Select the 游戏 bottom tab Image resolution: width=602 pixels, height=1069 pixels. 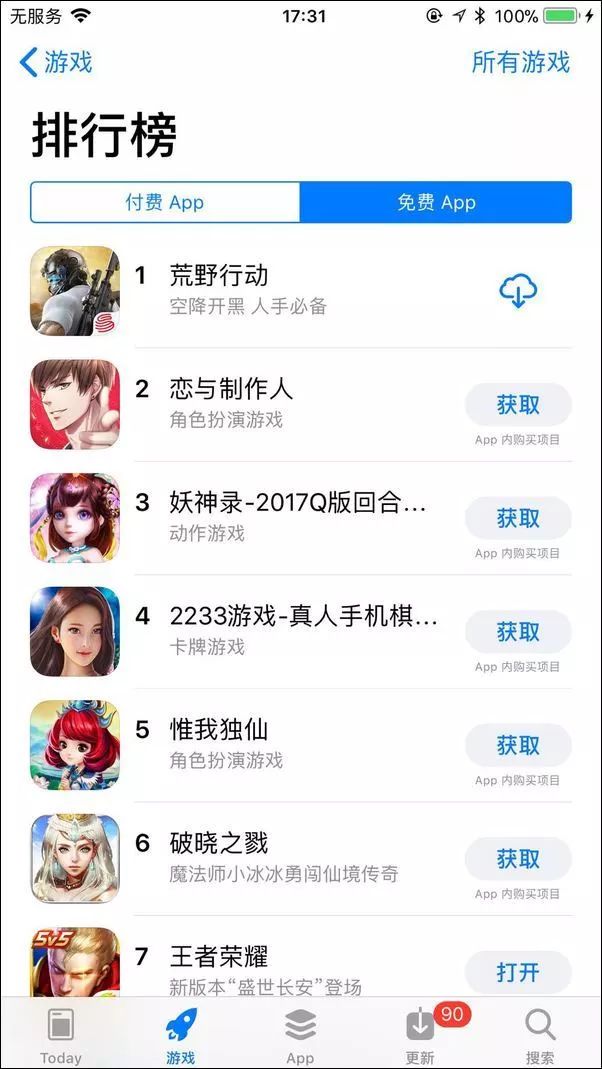click(181, 1033)
